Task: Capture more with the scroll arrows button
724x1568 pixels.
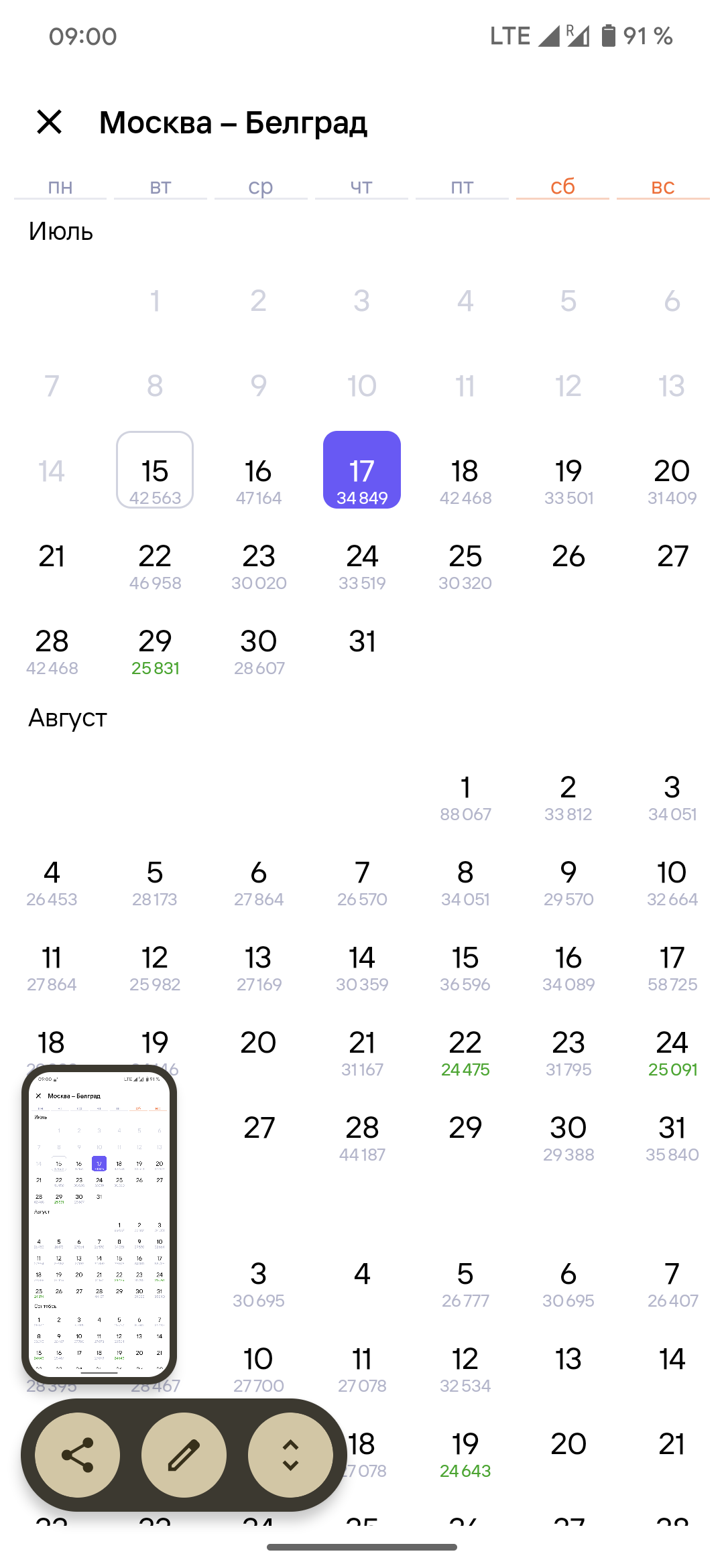Action: click(290, 1455)
